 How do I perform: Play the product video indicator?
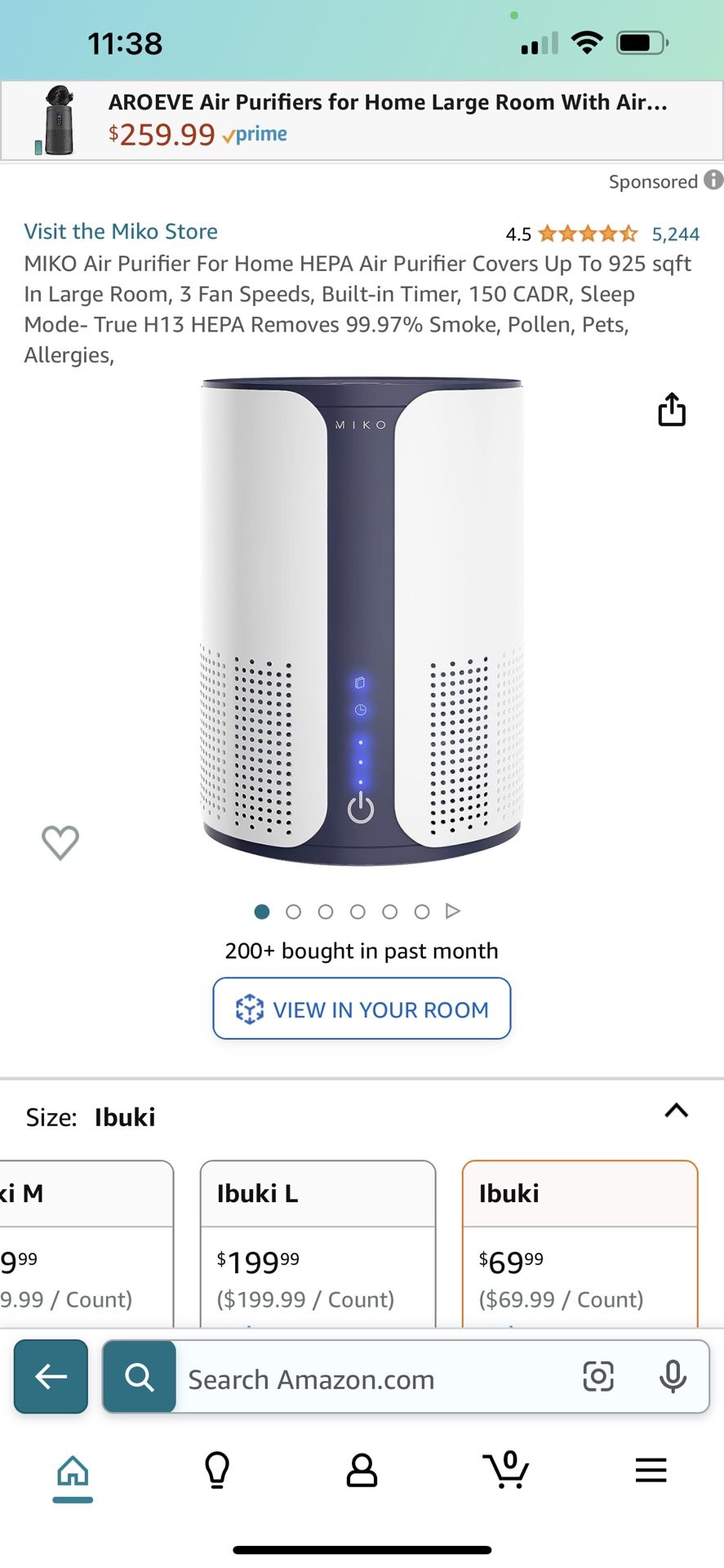pos(453,911)
